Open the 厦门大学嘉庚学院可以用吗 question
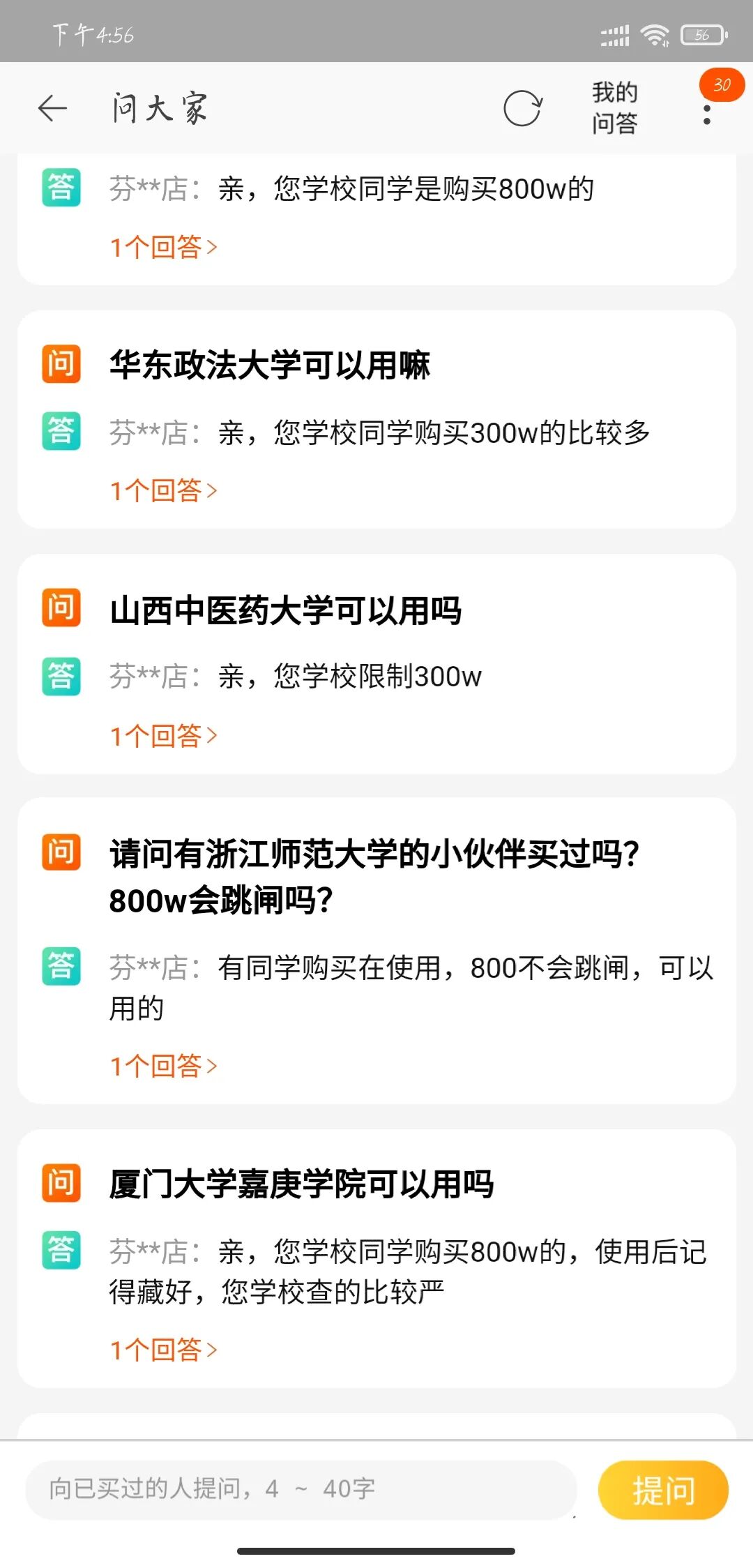 coord(301,1184)
